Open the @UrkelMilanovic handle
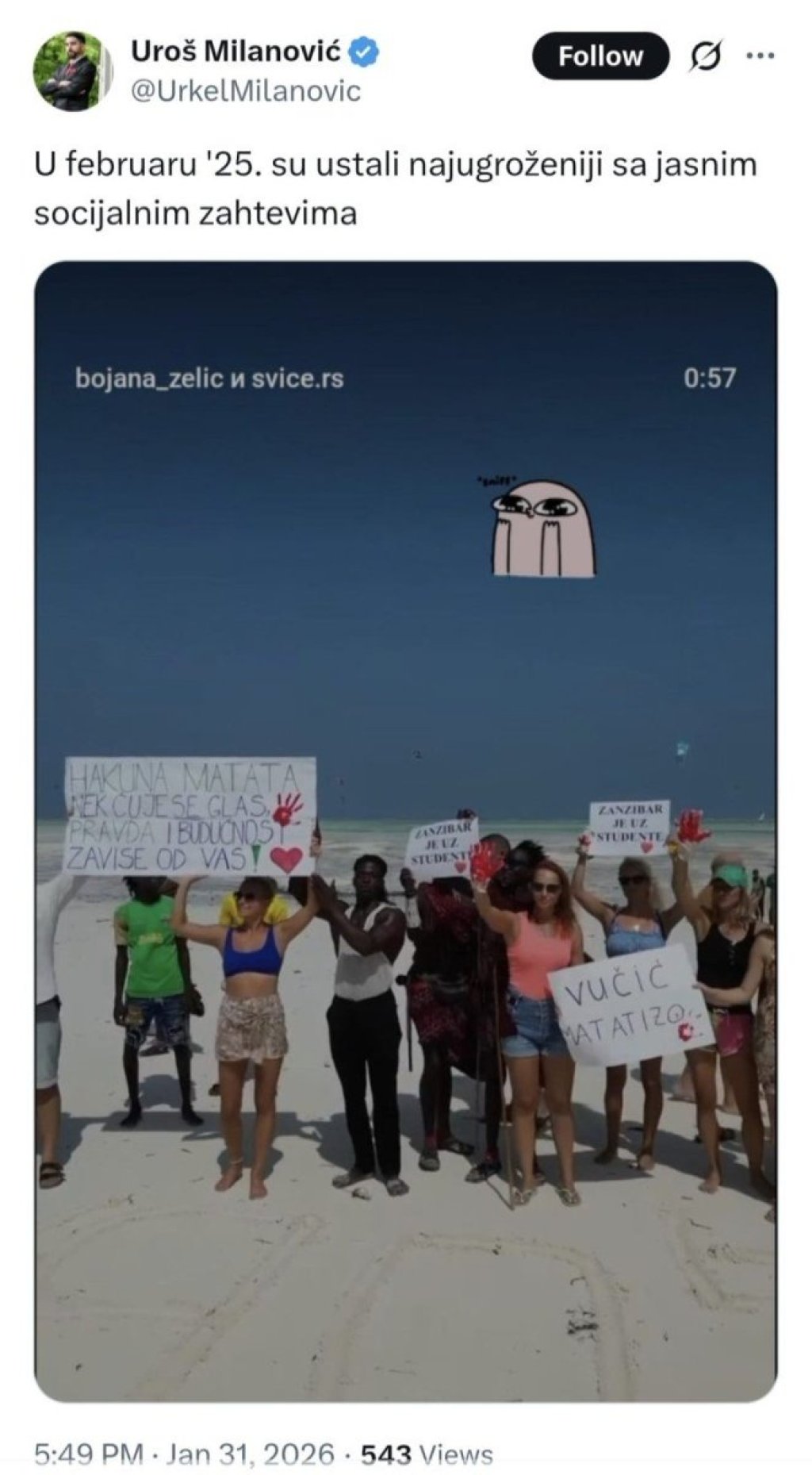The height and width of the screenshot is (1475, 812). point(245,91)
